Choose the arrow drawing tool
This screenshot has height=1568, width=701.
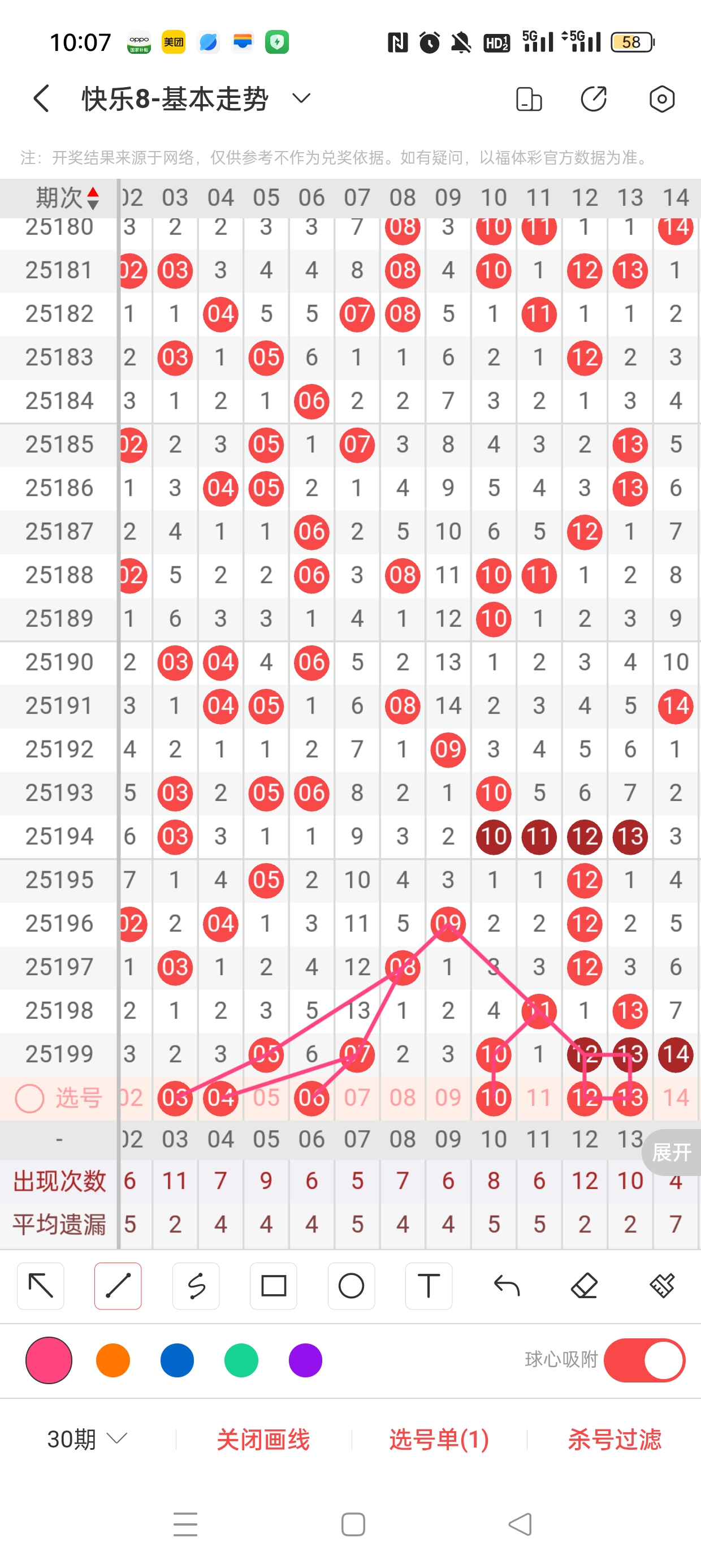(x=41, y=1286)
